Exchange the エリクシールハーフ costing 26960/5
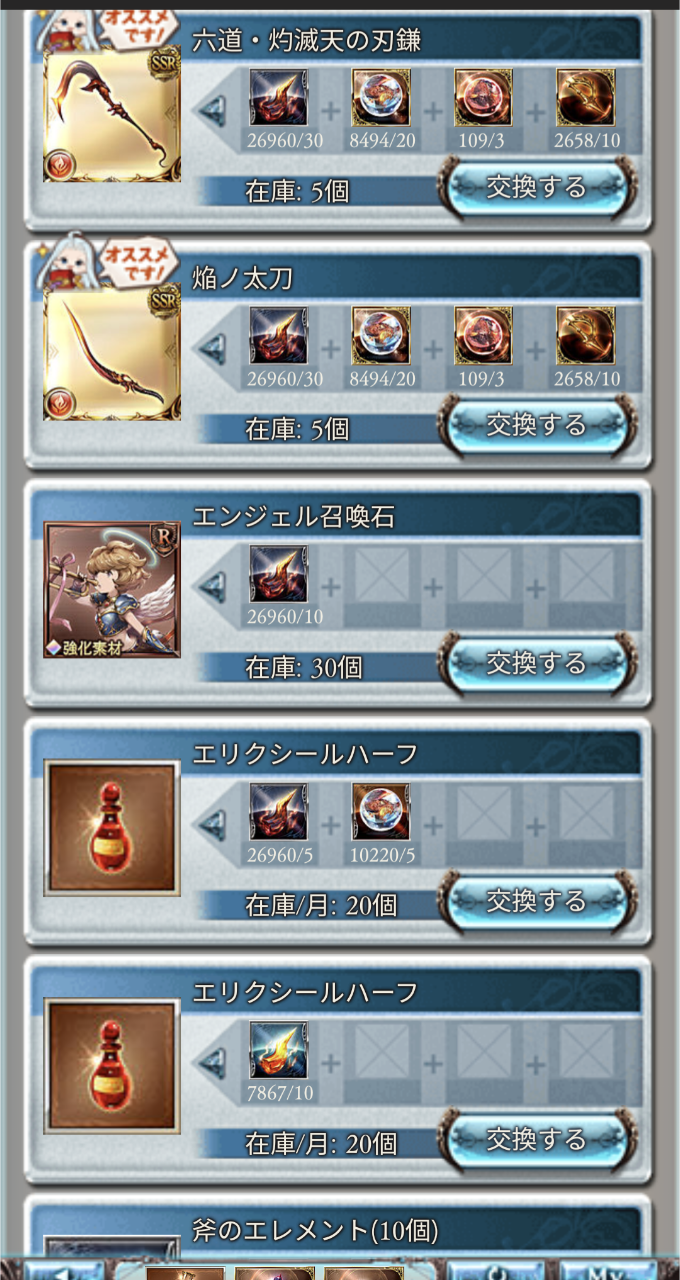The height and width of the screenshot is (1280, 680). click(536, 902)
